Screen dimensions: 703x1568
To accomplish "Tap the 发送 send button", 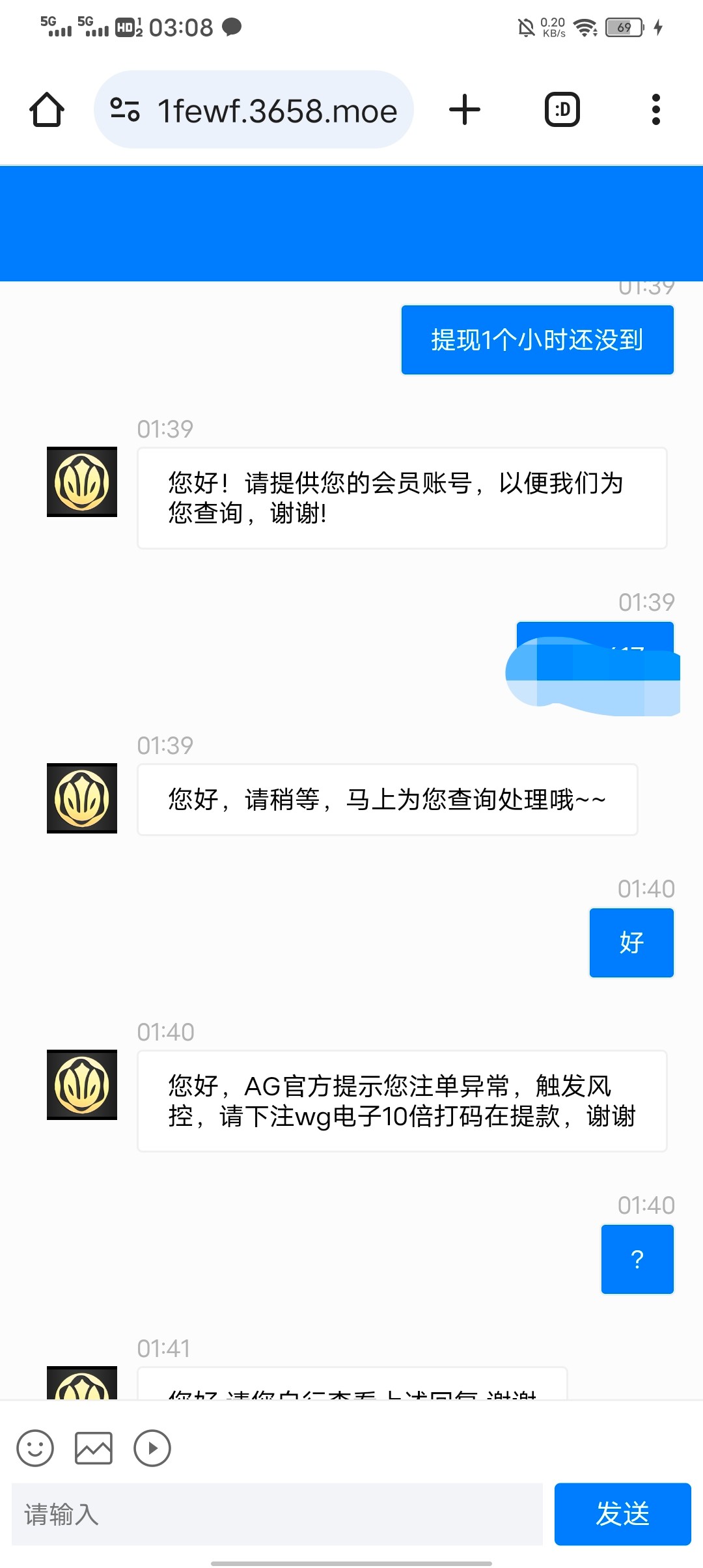I will [x=622, y=1514].
